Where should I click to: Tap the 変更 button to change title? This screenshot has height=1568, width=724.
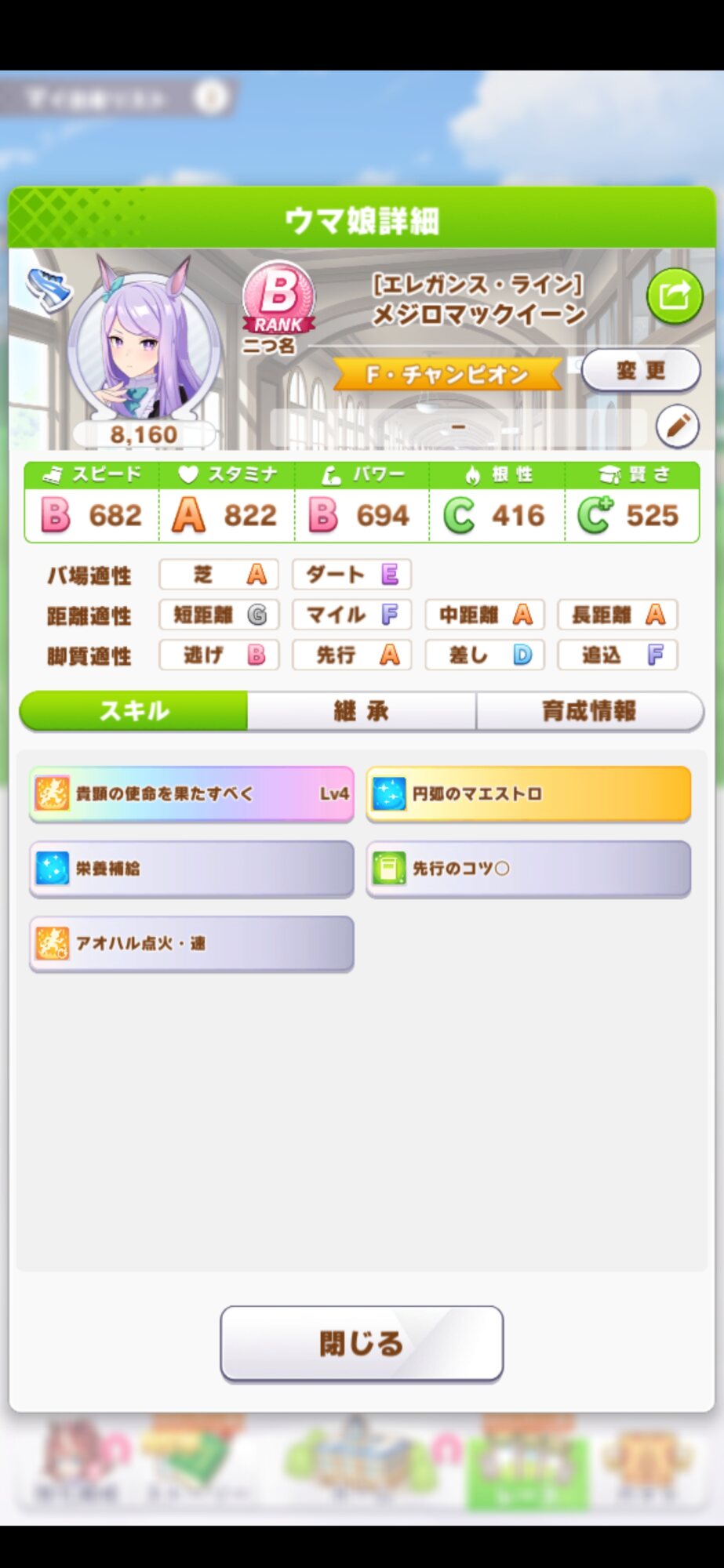click(641, 369)
